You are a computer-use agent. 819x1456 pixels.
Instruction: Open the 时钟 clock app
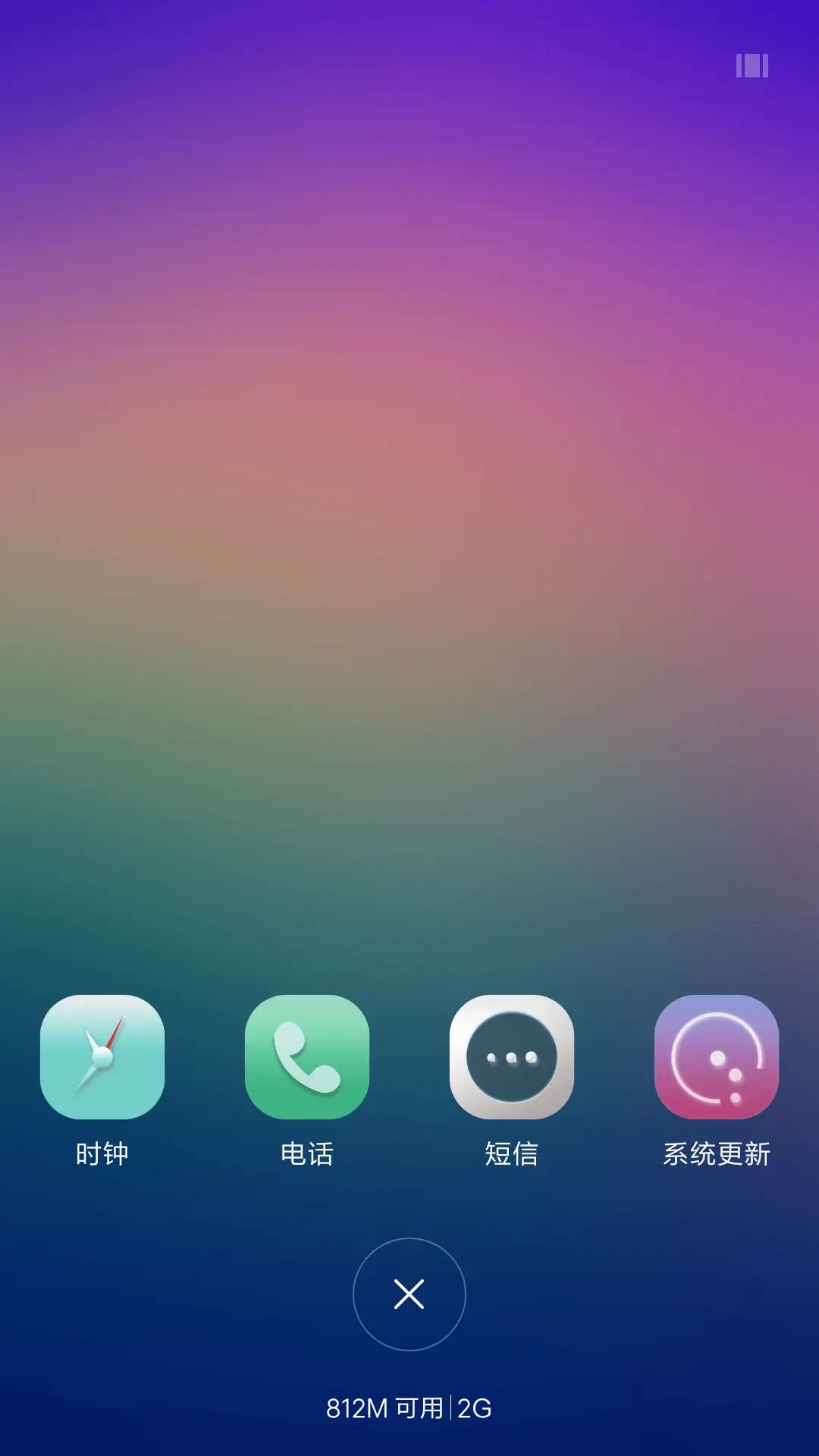102,1057
